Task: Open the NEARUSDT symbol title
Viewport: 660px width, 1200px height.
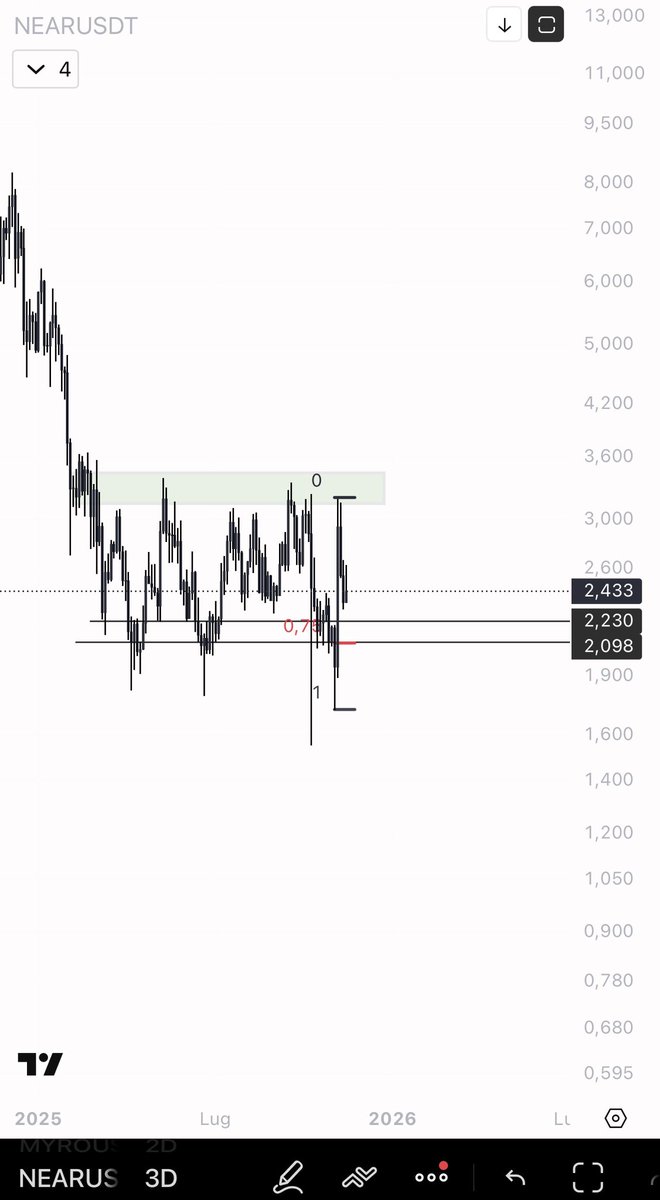Action: tap(76, 26)
